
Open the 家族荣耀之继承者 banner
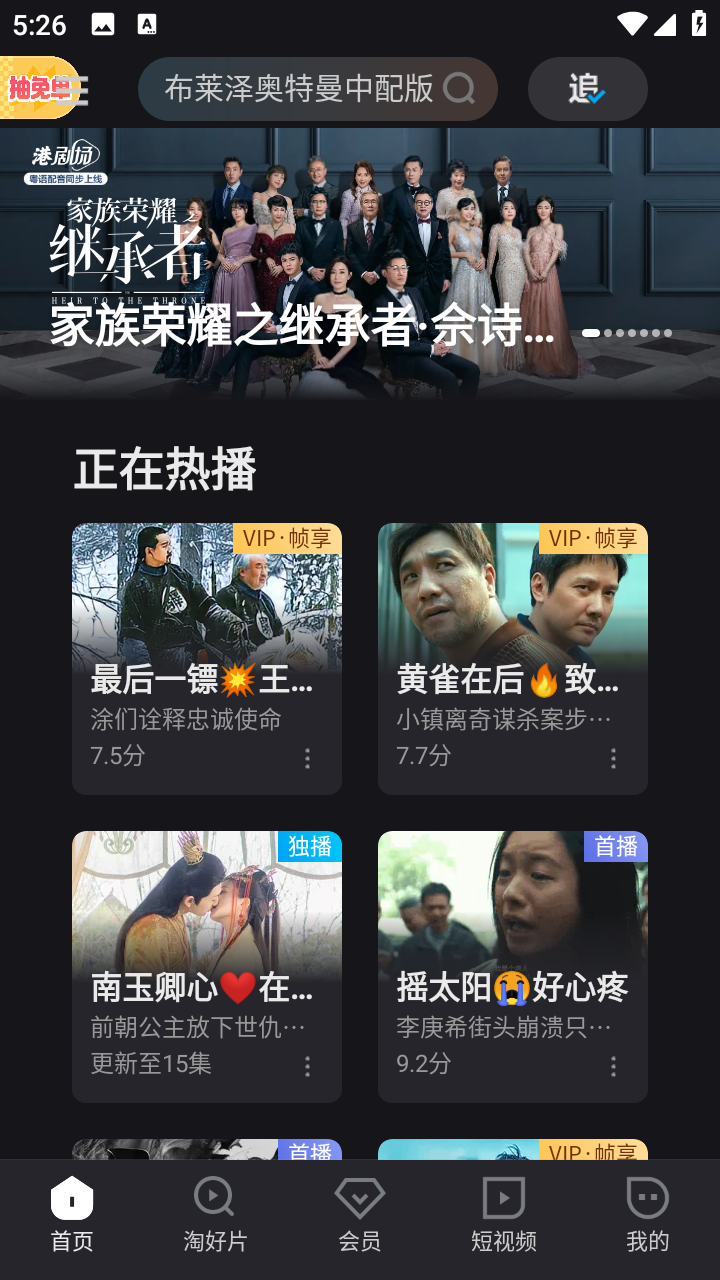coord(360,265)
